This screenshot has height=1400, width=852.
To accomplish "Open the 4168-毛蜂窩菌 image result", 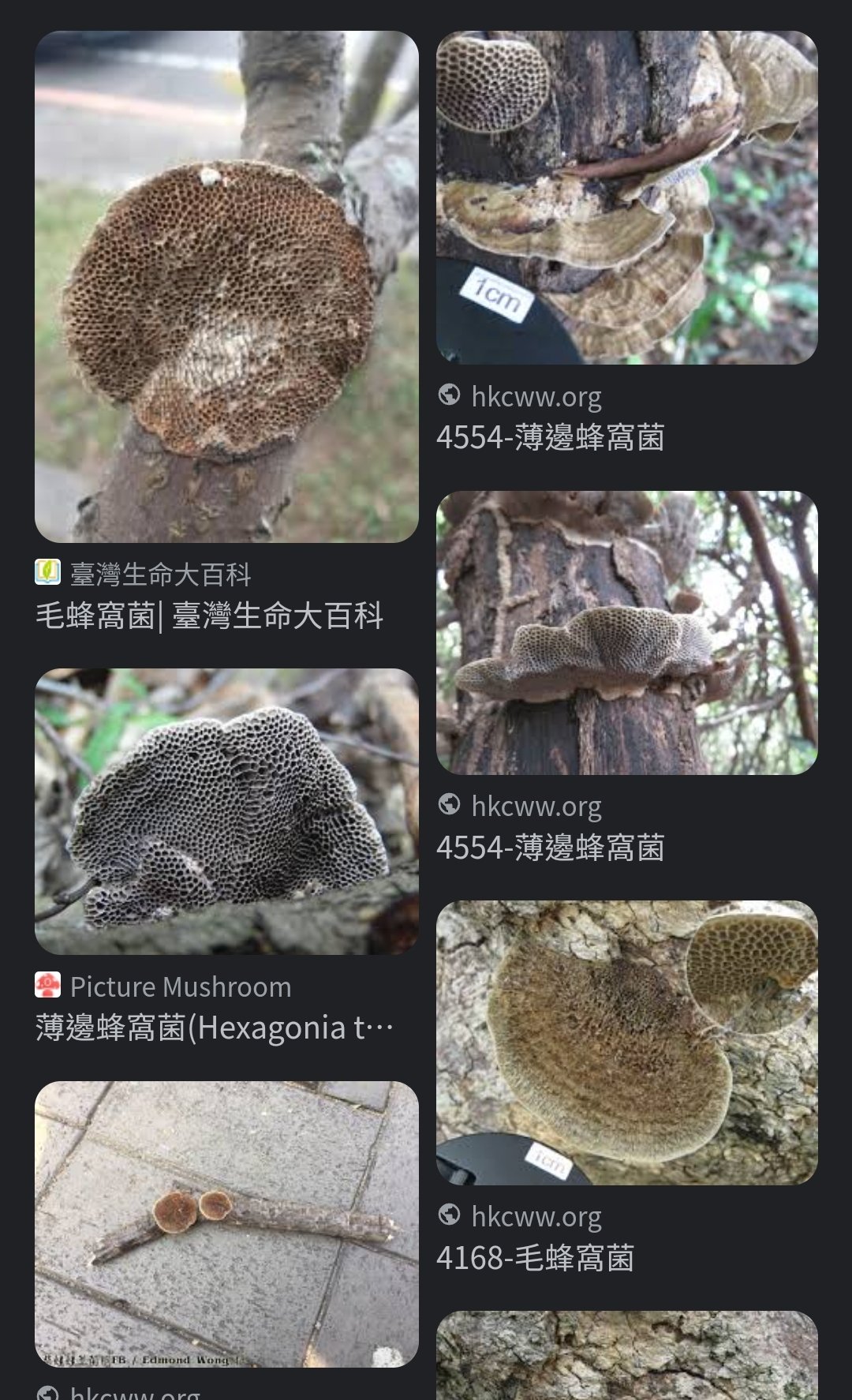I will point(627,1043).
